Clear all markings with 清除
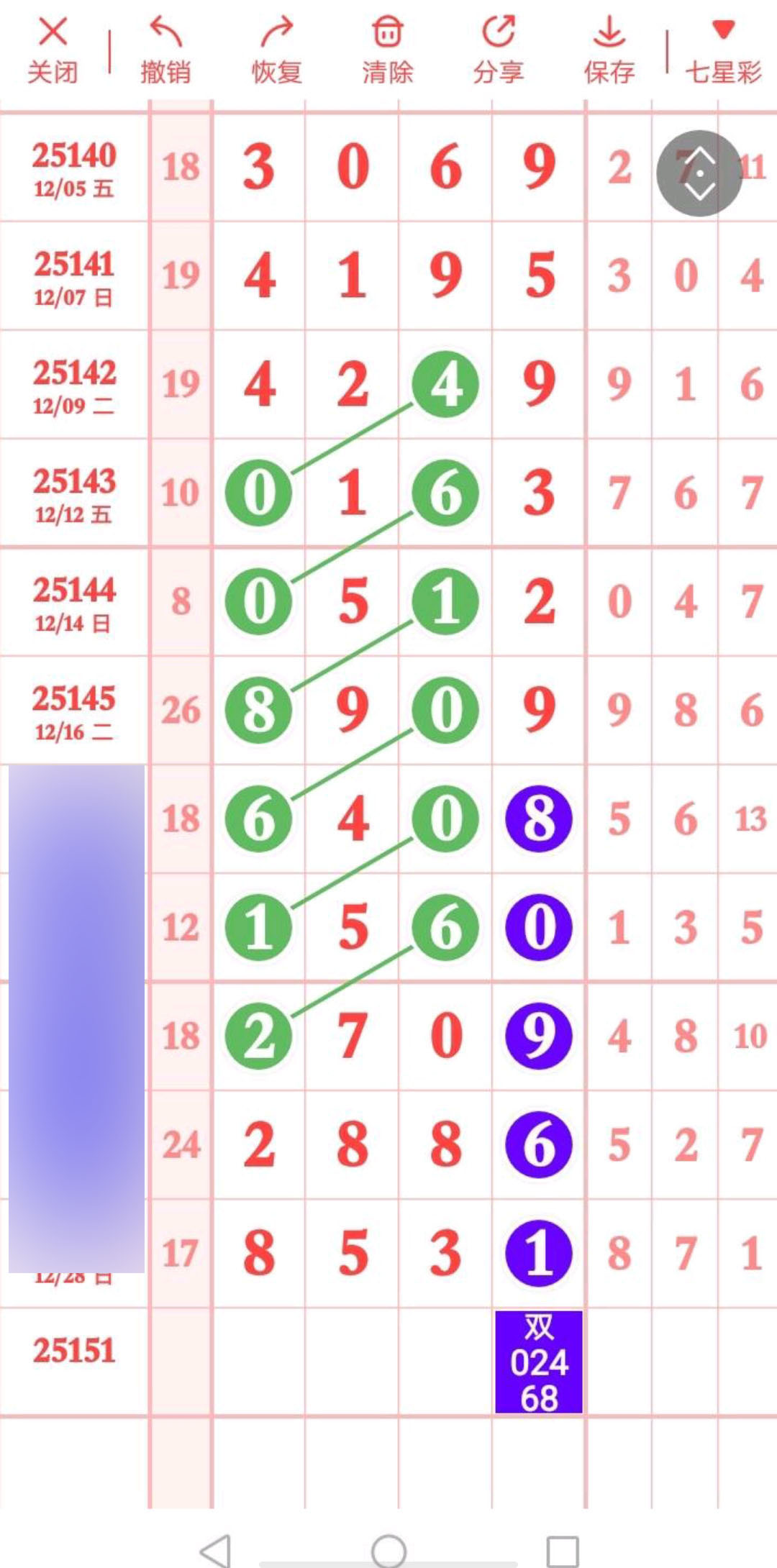777x1568 pixels. (387, 50)
